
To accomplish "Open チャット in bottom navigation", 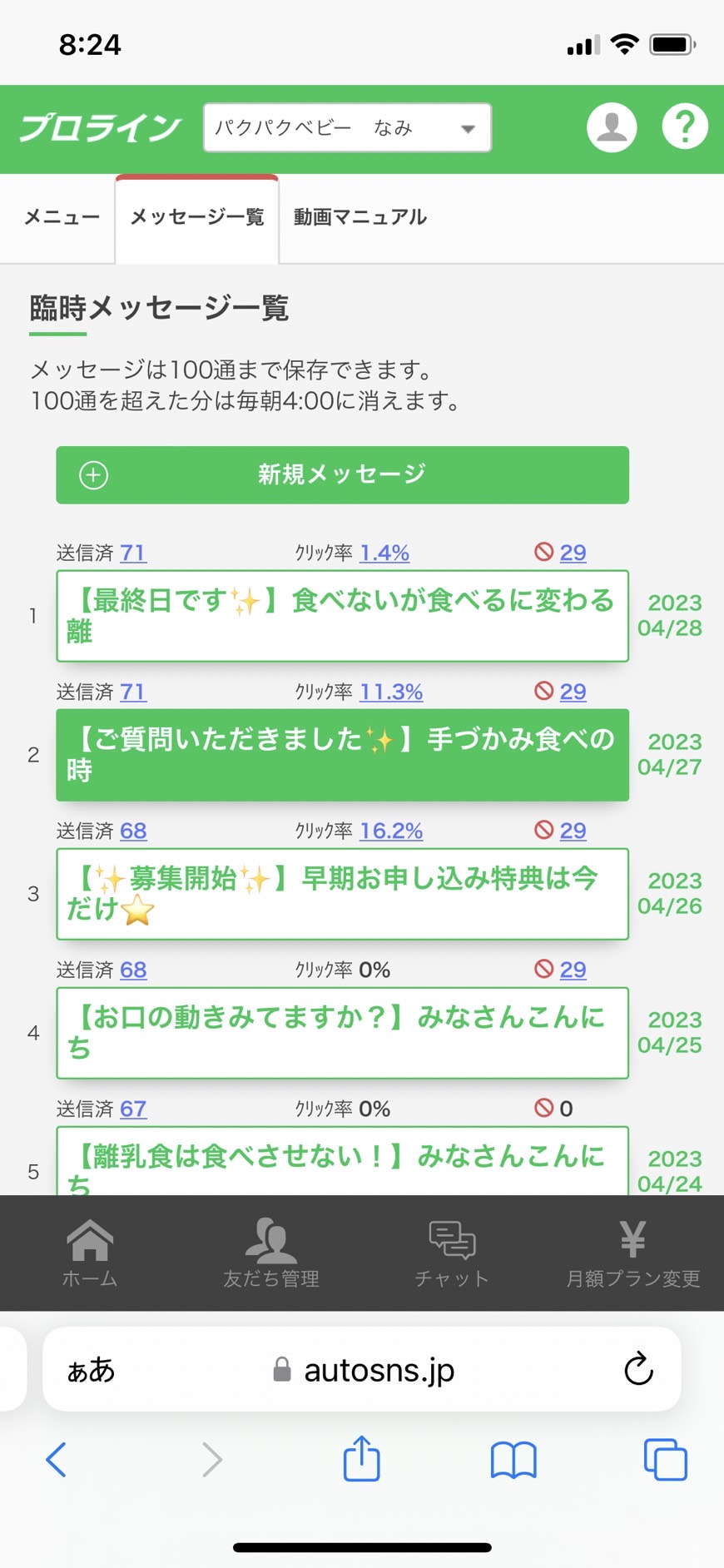I will point(452,1253).
